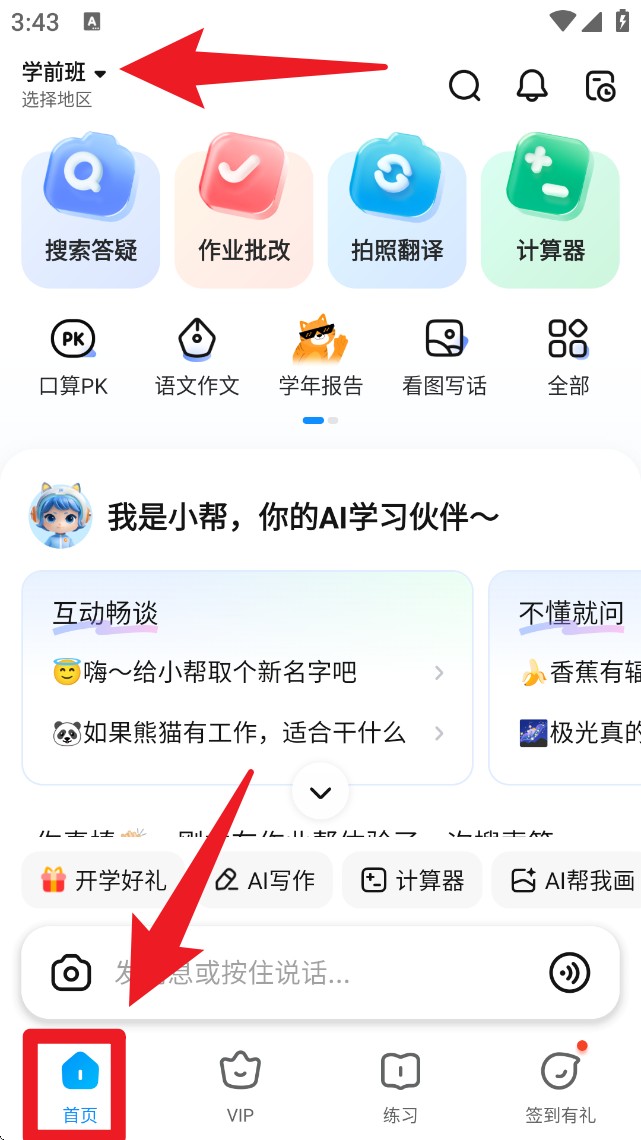Tap the 开学好礼 chip
The height and width of the screenshot is (1140, 641).
tap(103, 881)
